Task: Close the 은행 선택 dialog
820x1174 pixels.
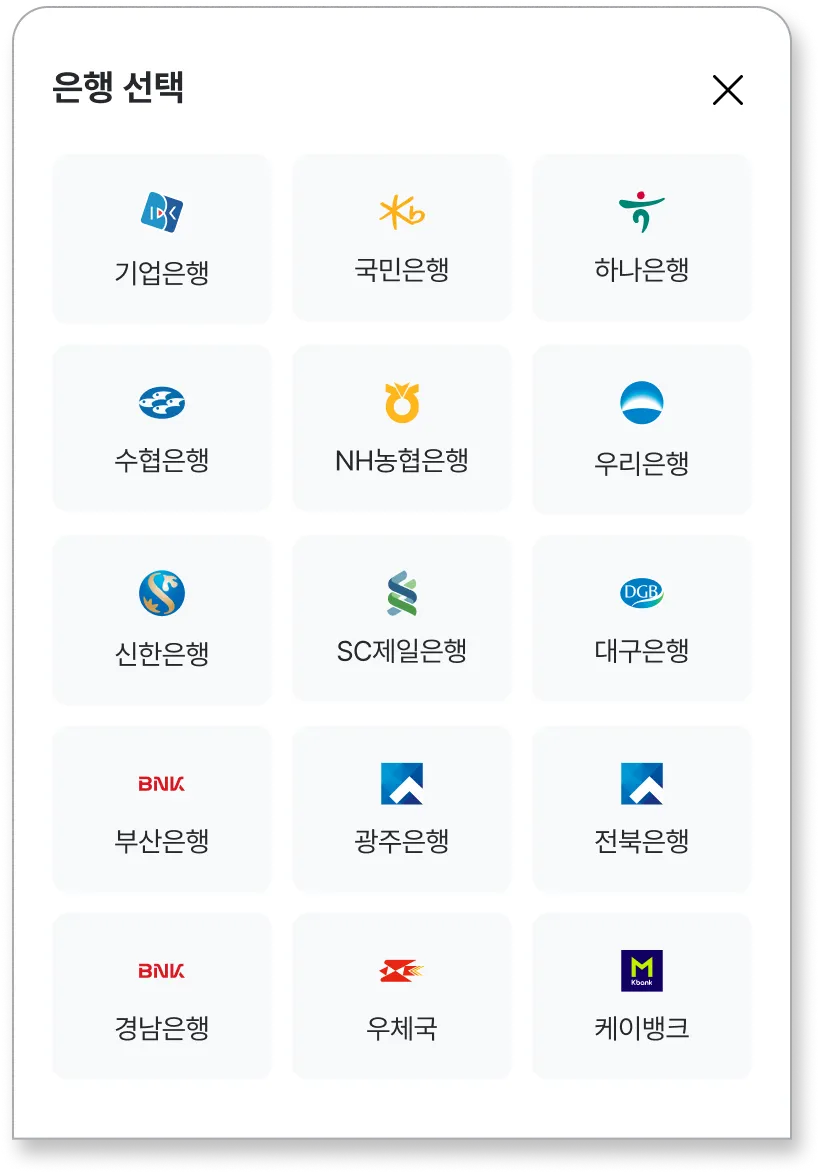Action: point(727,91)
